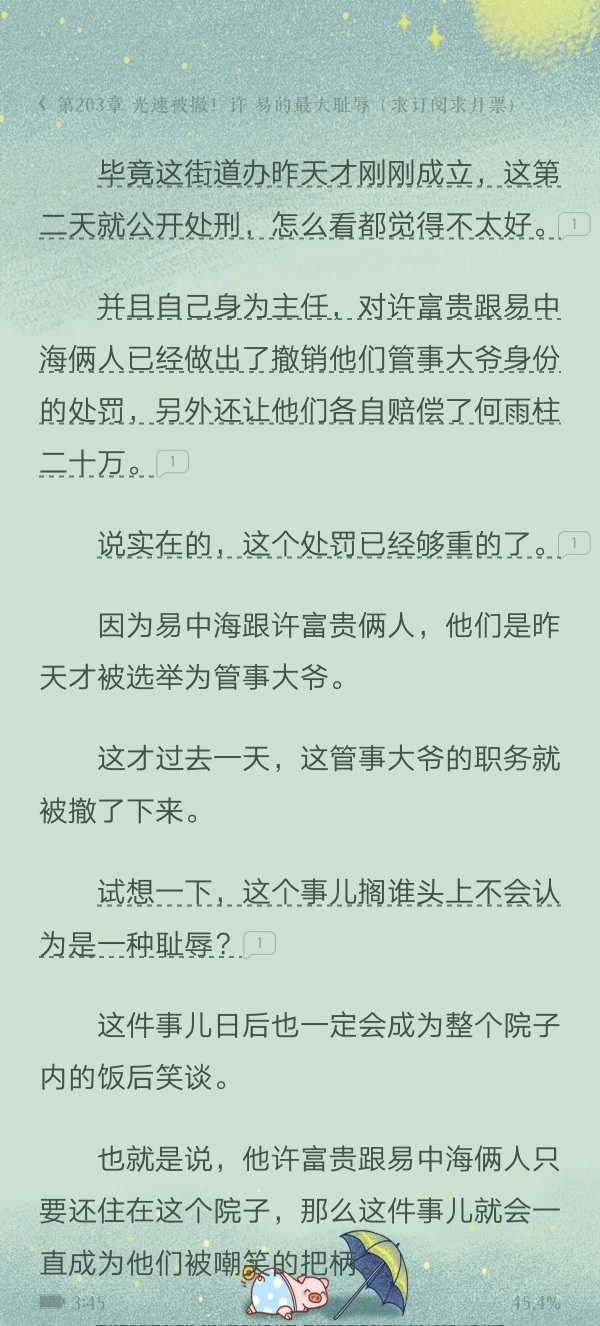The image size is (600, 1326).
Task: Open comment bubble after 怎么看都觉得不太好
Action: click(x=574, y=225)
